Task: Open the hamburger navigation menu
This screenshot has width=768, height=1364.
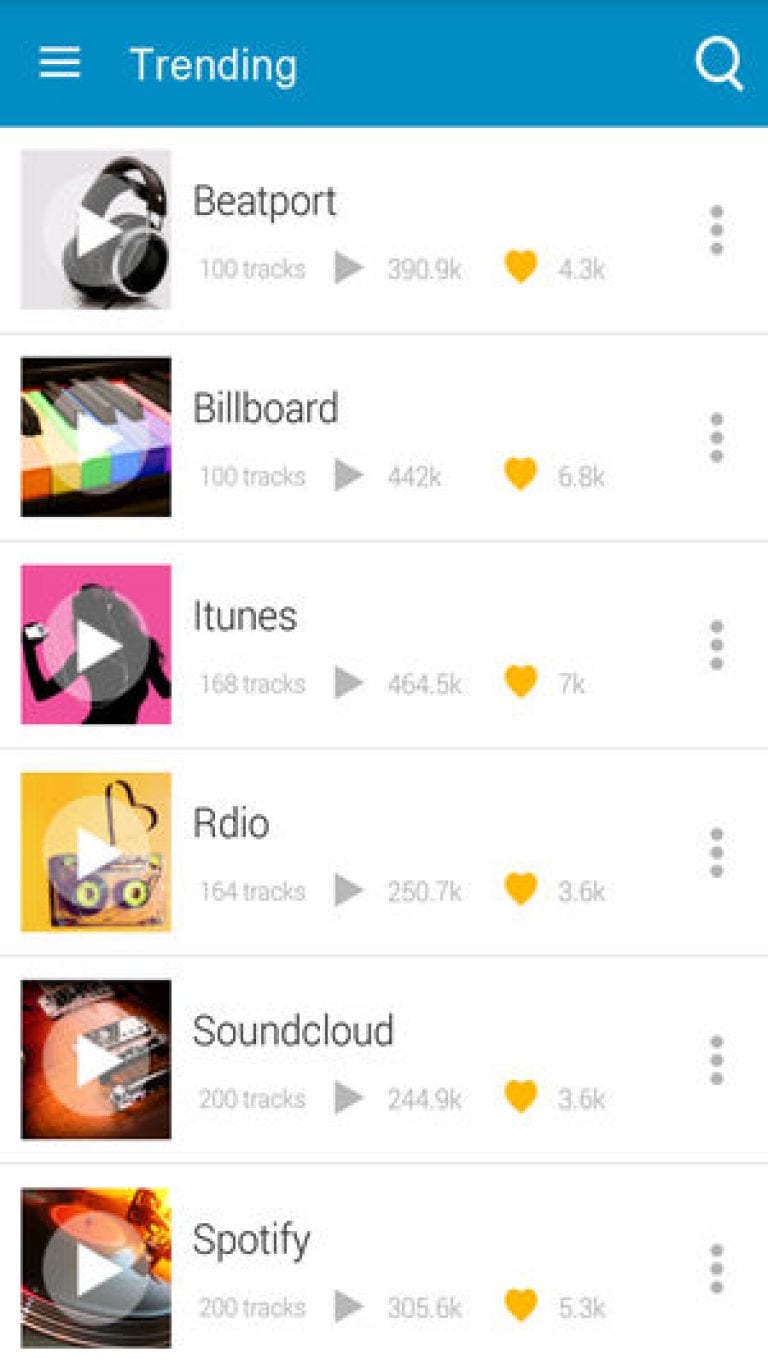Action: point(59,63)
